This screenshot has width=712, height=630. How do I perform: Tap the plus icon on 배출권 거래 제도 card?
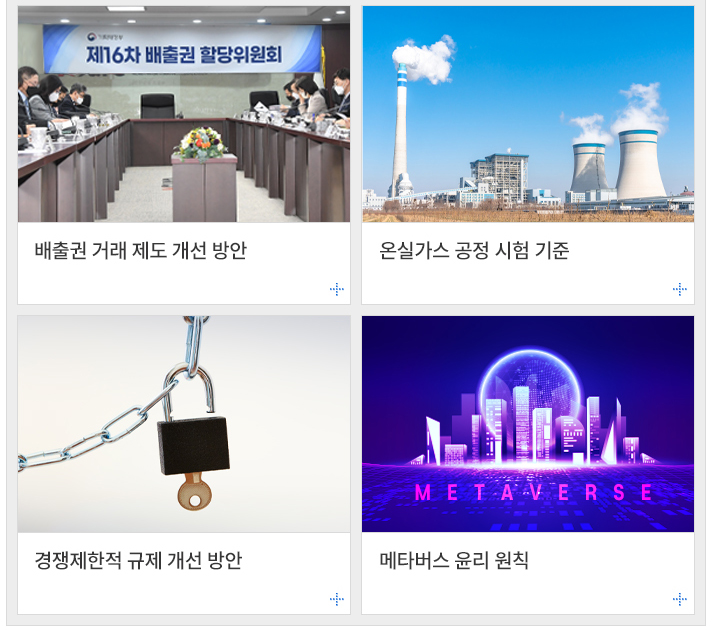coord(337,289)
